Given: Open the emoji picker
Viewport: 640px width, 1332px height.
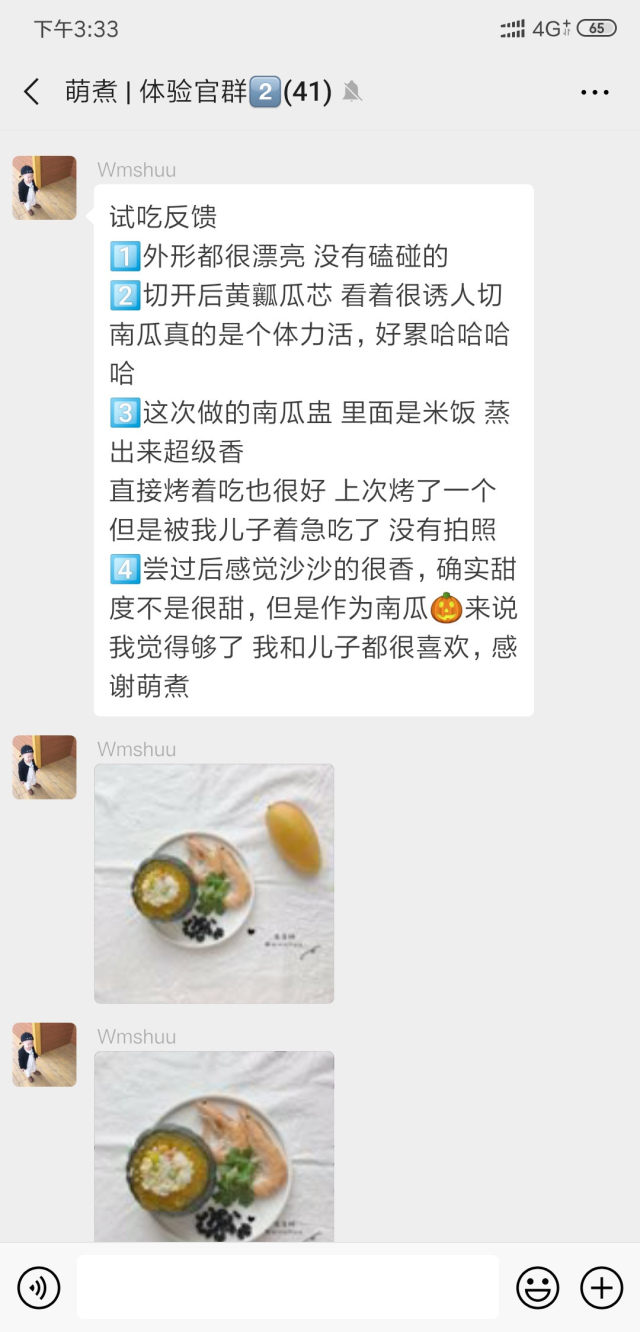Looking at the screenshot, I should click(537, 1287).
